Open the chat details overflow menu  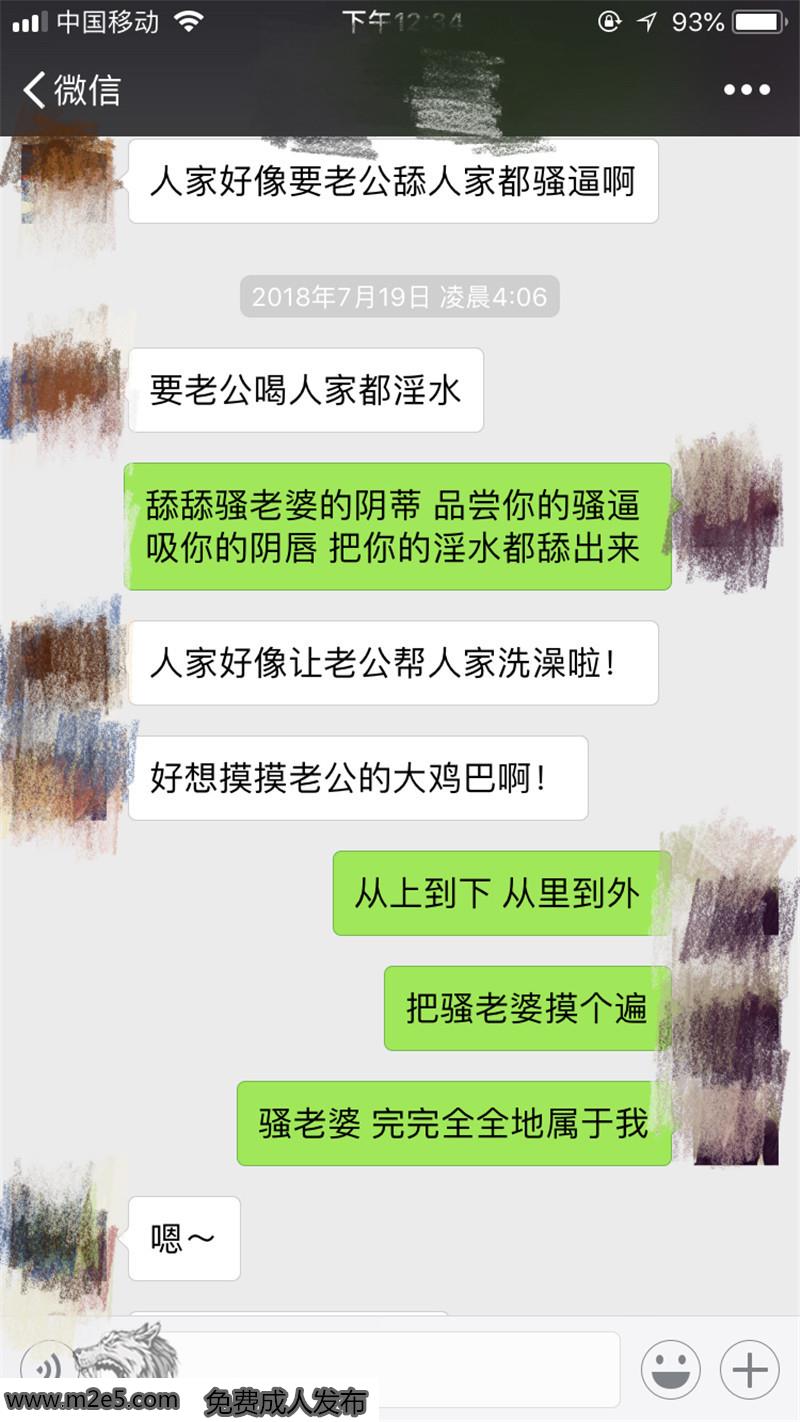click(x=747, y=90)
